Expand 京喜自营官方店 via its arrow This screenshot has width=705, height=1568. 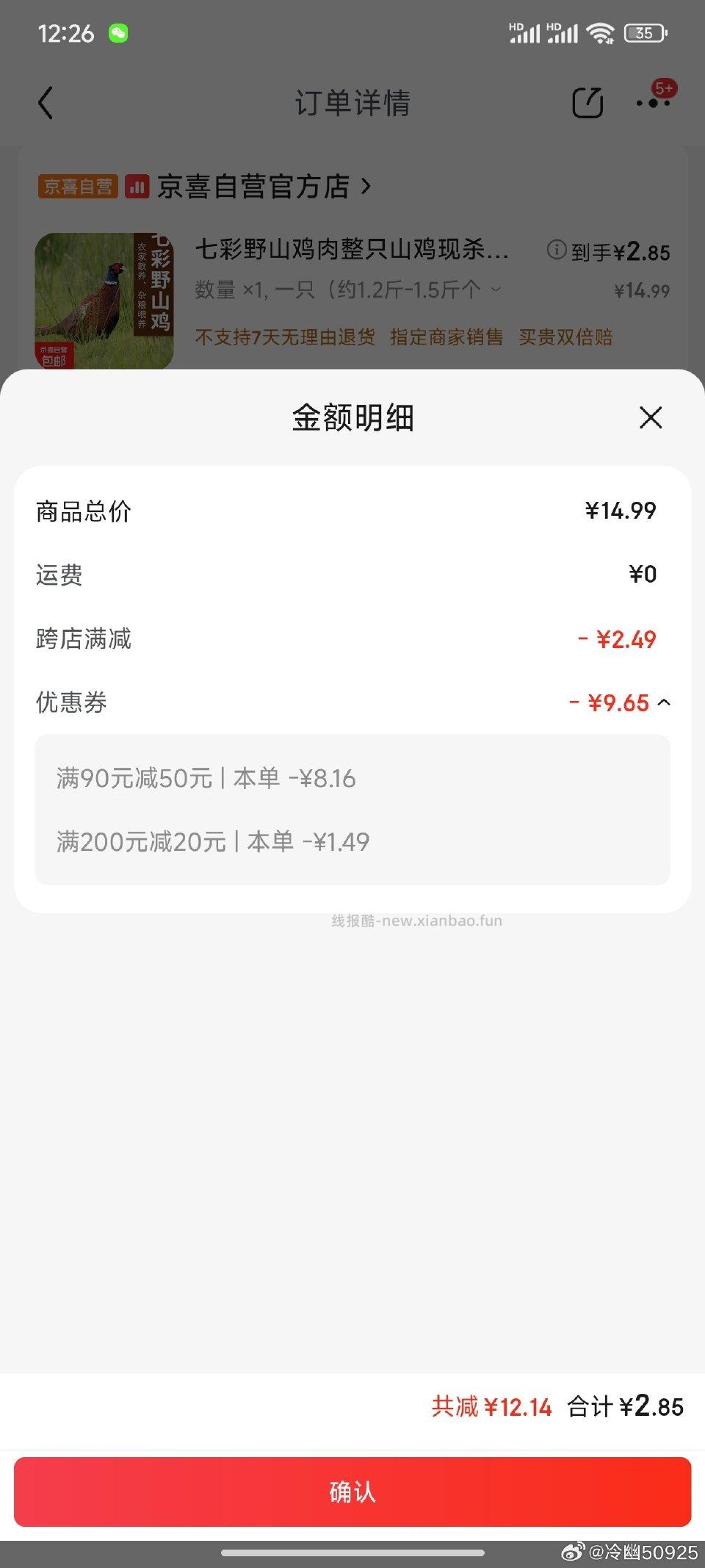pos(366,187)
